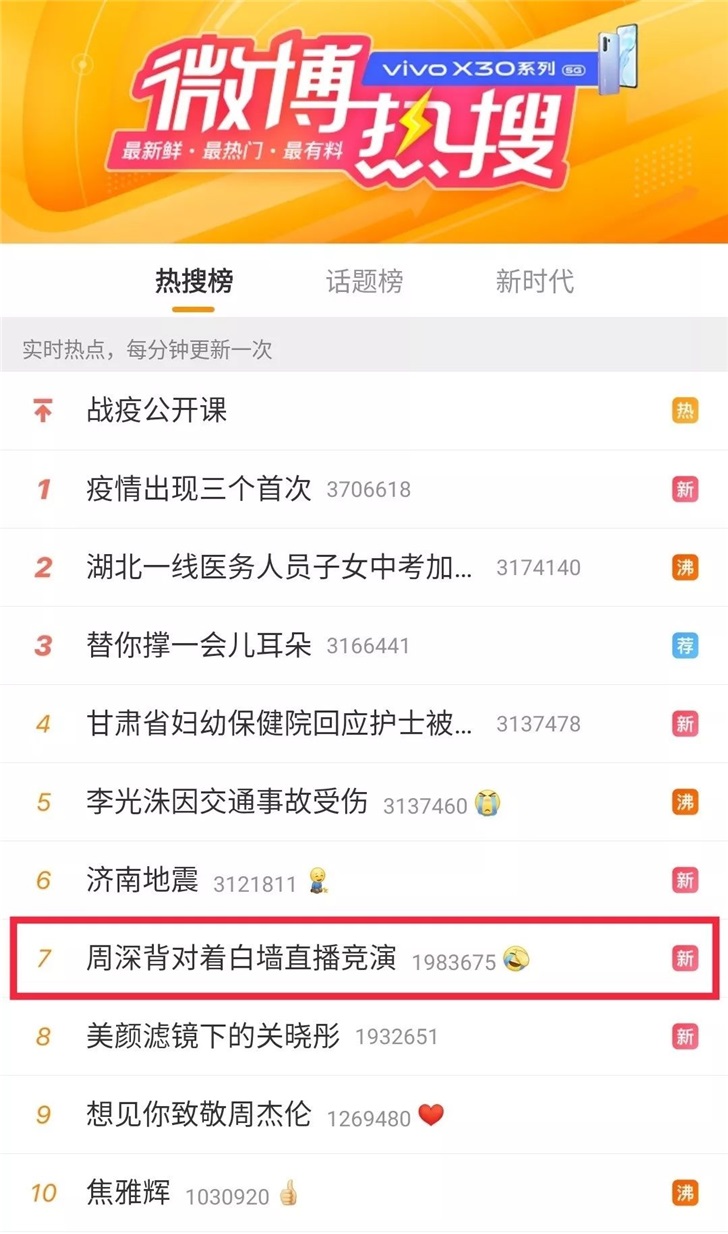The image size is (728, 1234).
Task: View 李光洙因交通事故受伤 trending topic
Action: coord(228,802)
